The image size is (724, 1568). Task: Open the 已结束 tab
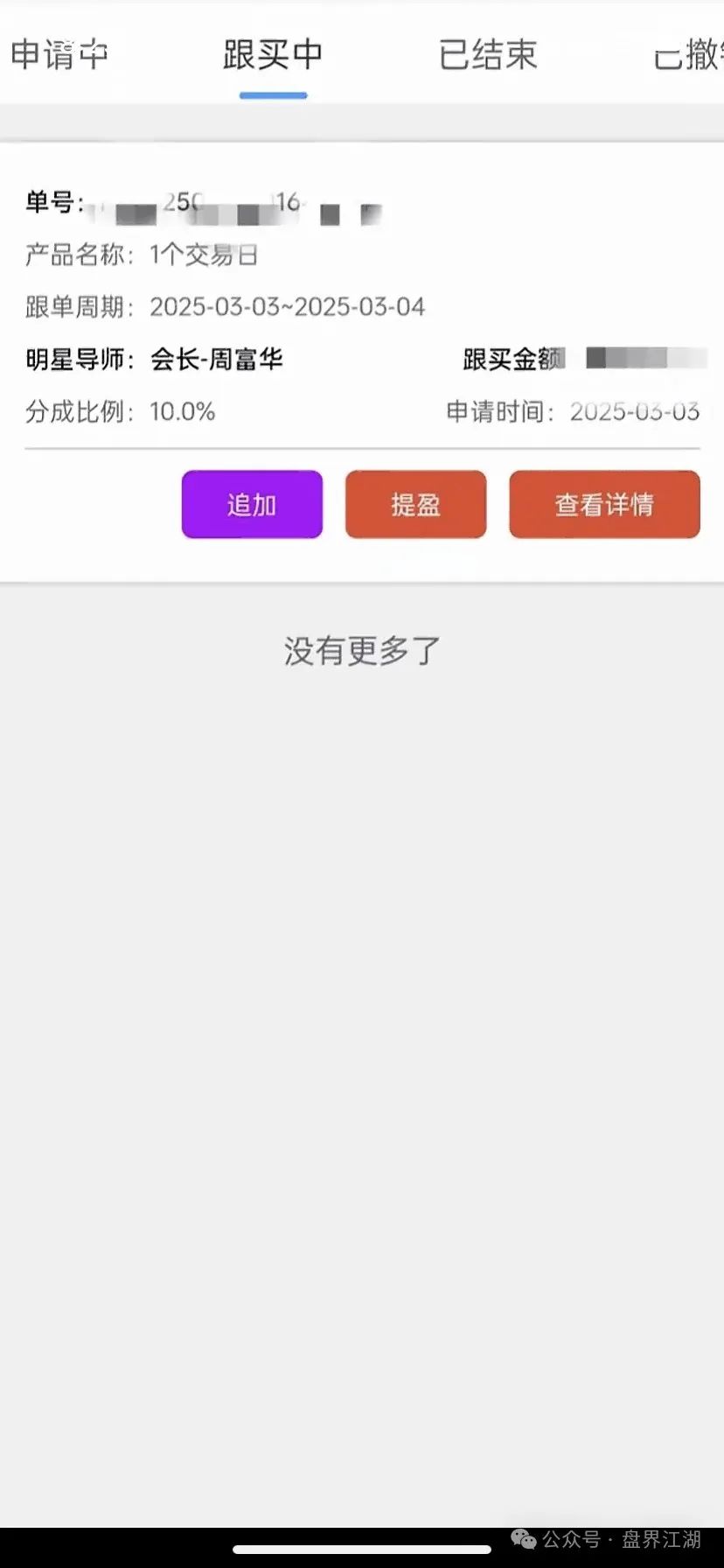487,54
